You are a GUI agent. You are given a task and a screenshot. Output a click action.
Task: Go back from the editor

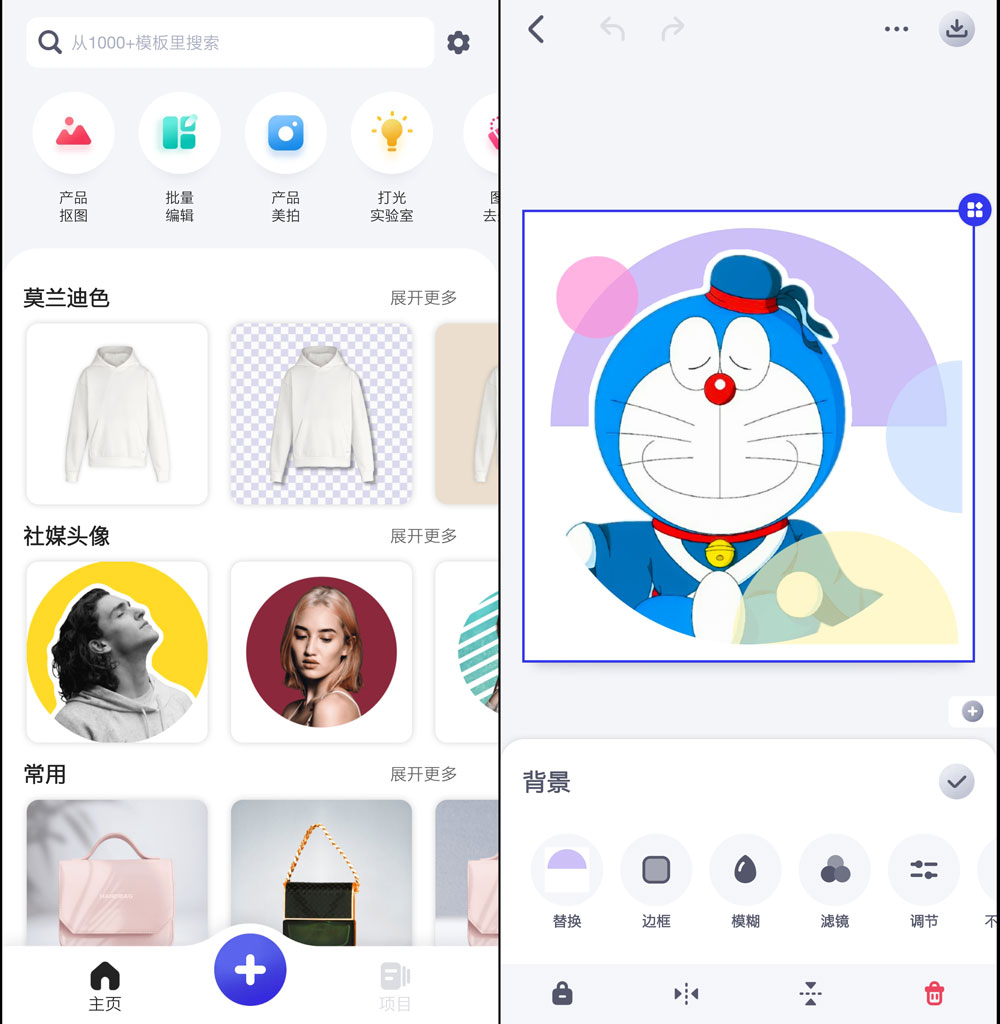click(537, 29)
